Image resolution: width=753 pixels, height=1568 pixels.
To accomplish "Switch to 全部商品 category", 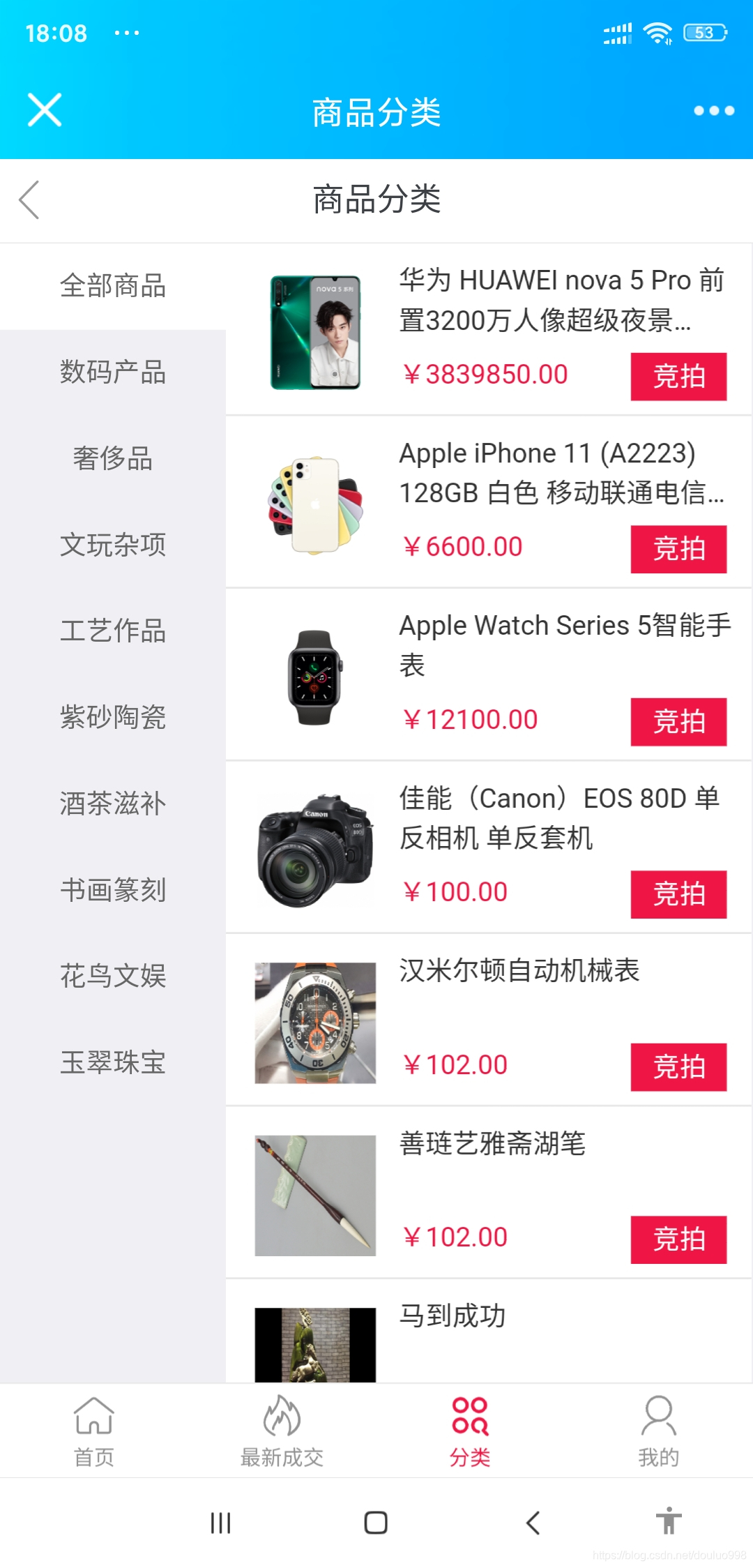I will click(113, 287).
